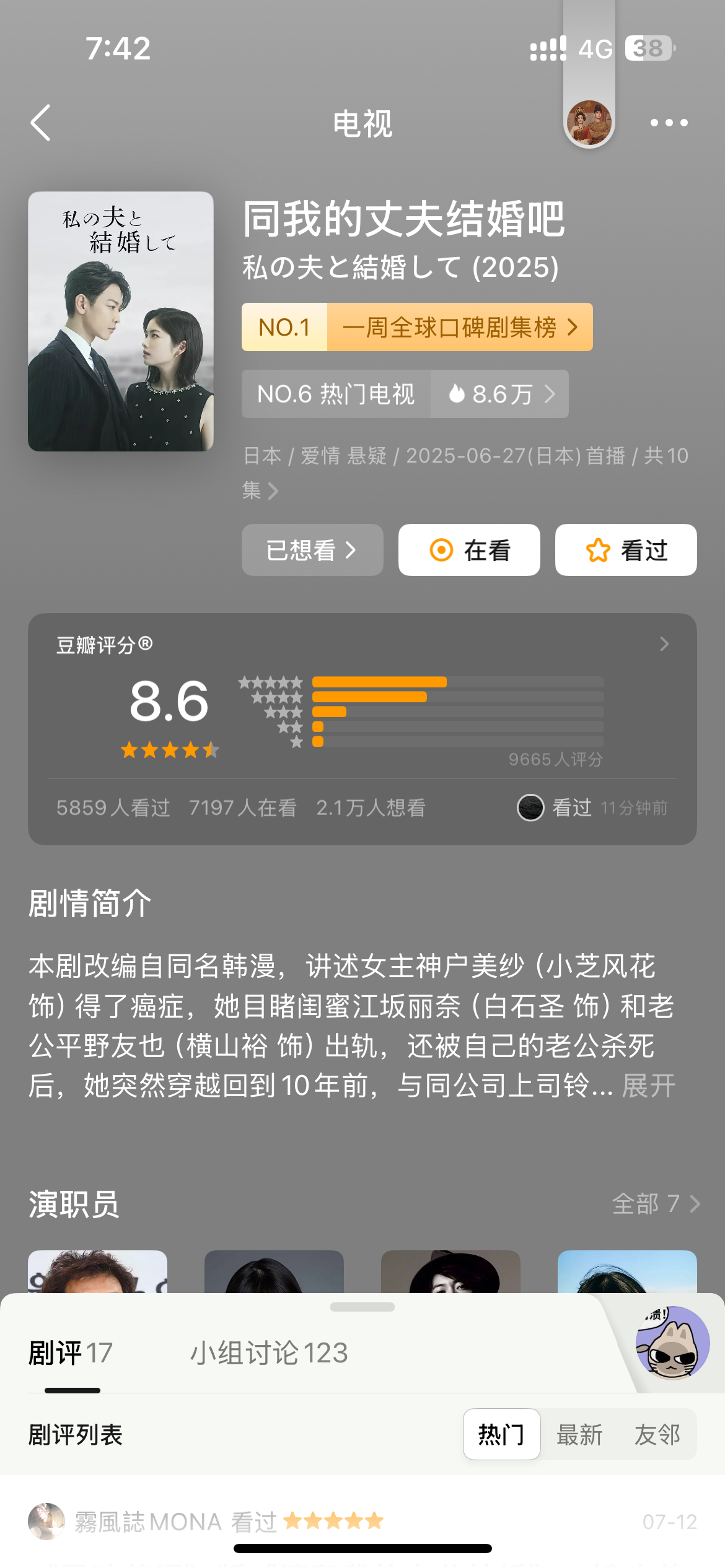Open the cat sticker floating icon
This screenshot has height=1568, width=725.
(x=672, y=1343)
